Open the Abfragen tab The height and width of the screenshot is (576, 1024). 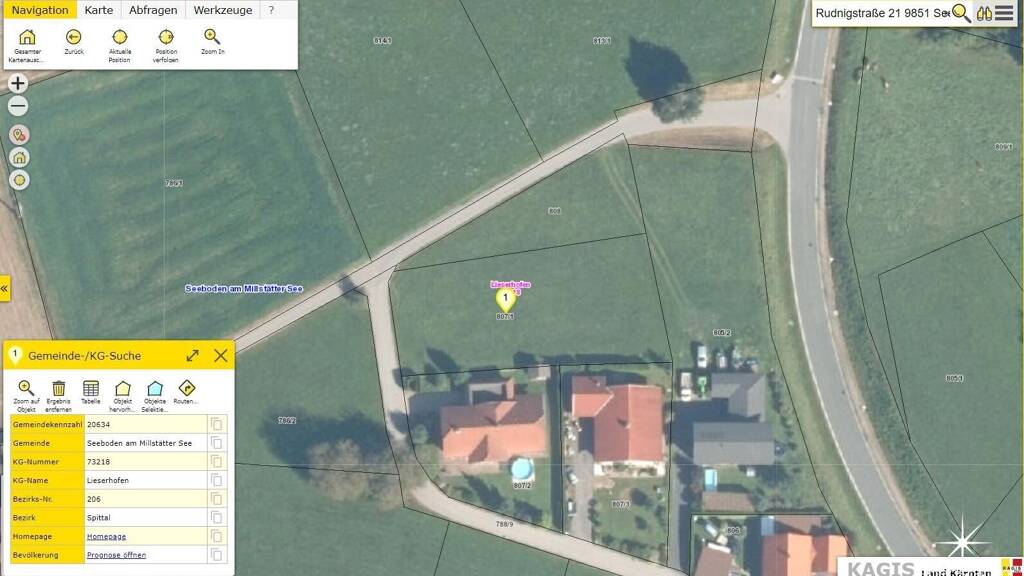(153, 10)
